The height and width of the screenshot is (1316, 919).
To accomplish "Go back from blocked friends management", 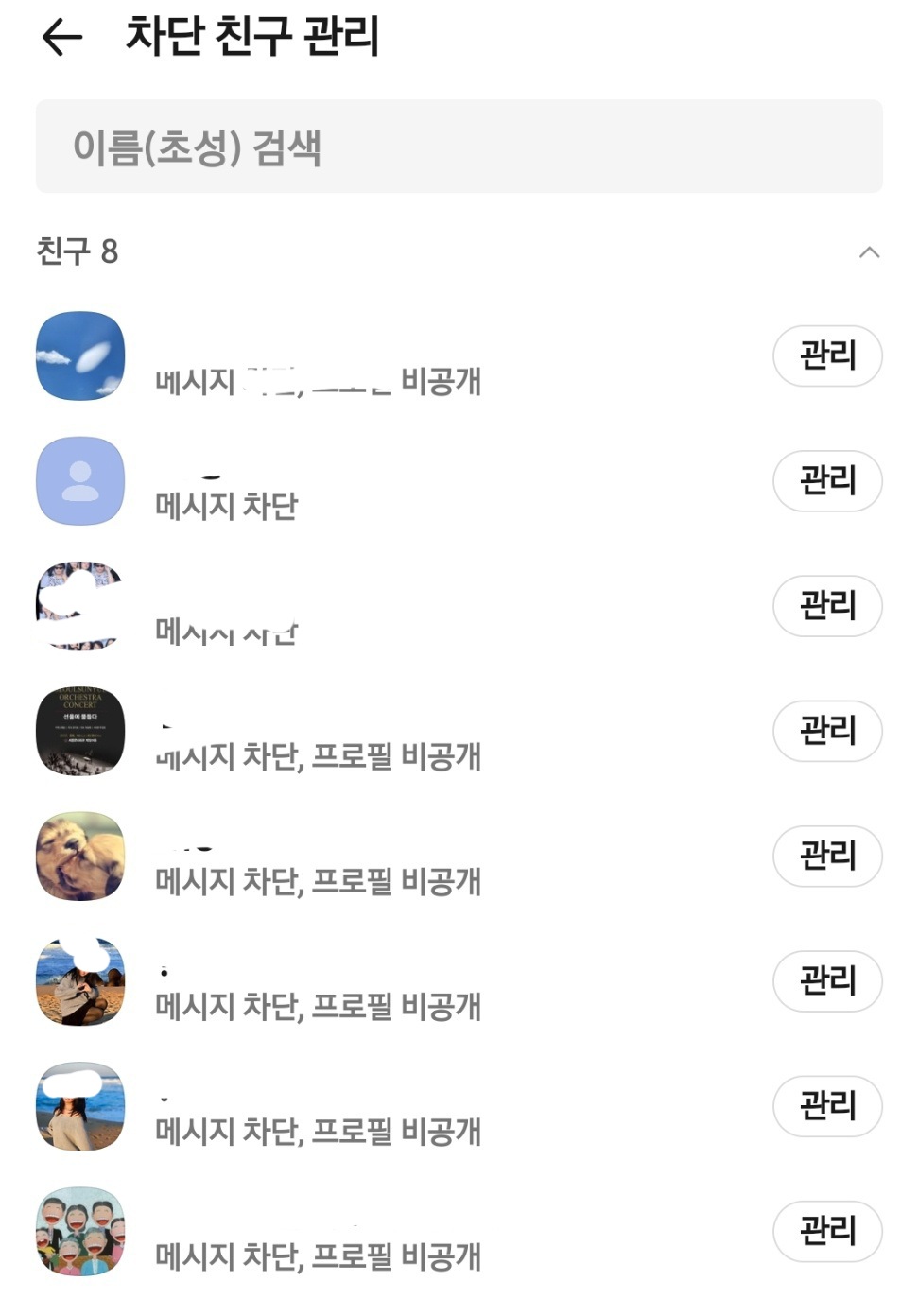I will pos(62,38).
